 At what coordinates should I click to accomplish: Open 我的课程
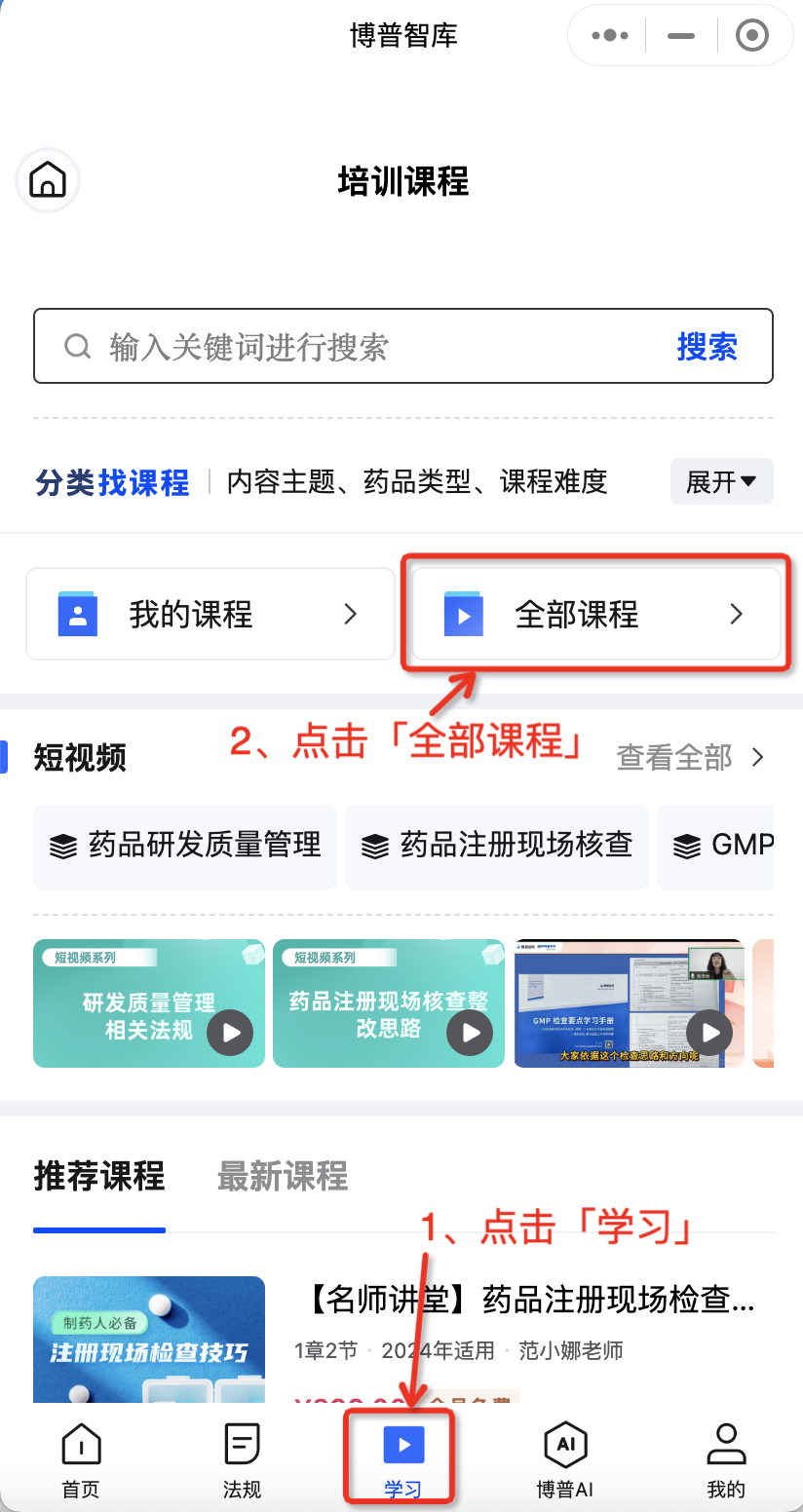click(210, 615)
